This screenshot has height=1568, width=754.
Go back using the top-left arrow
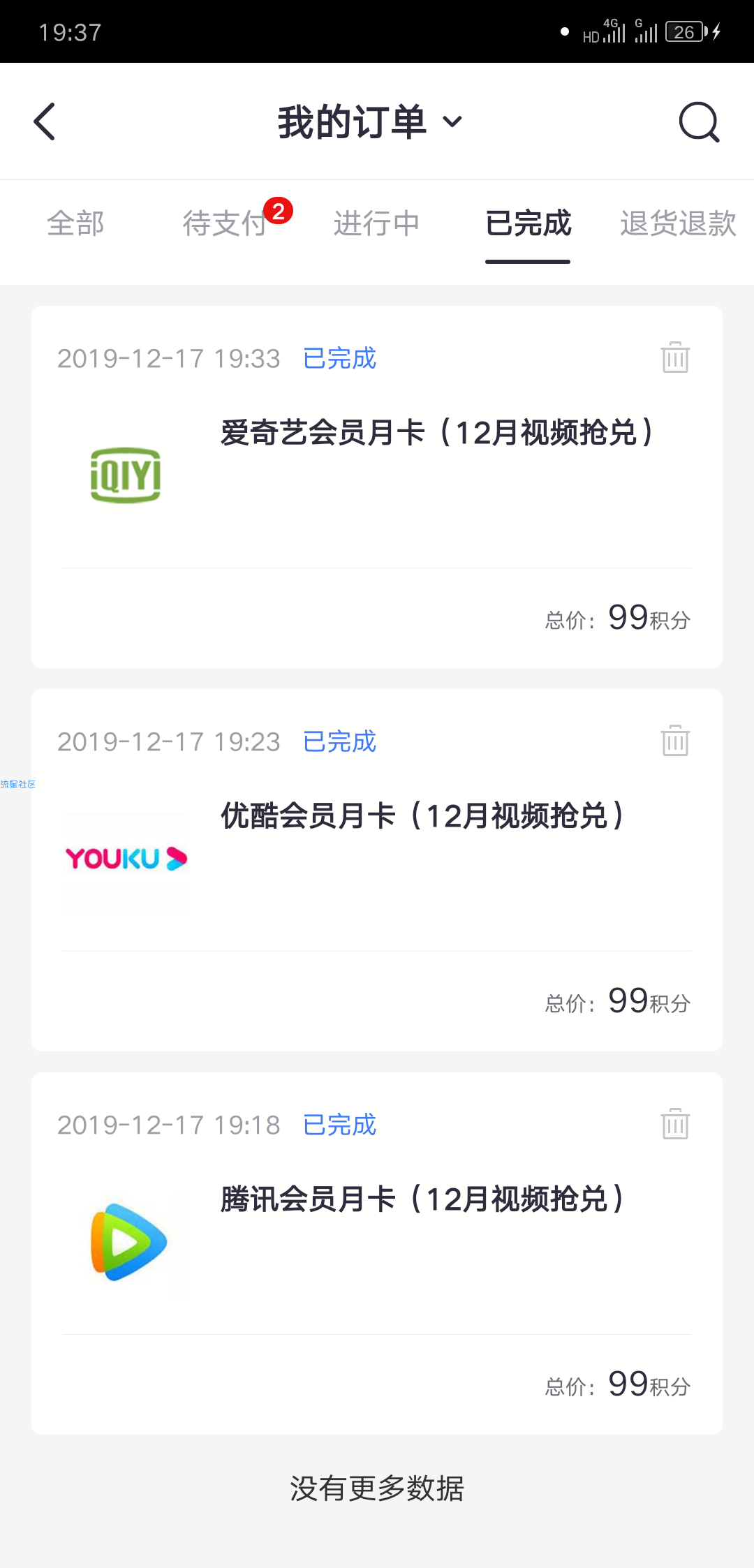click(x=44, y=121)
